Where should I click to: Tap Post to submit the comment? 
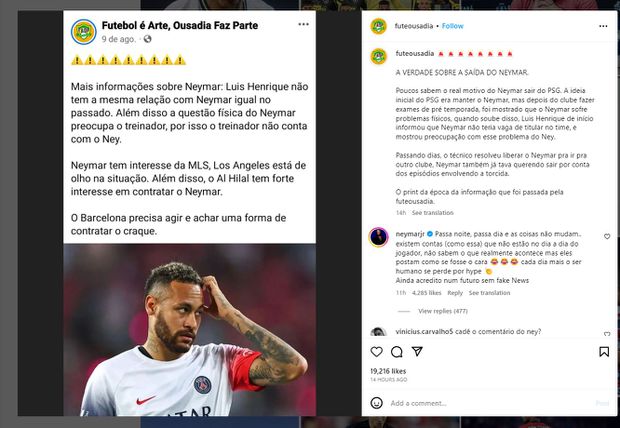[x=602, y=403]
